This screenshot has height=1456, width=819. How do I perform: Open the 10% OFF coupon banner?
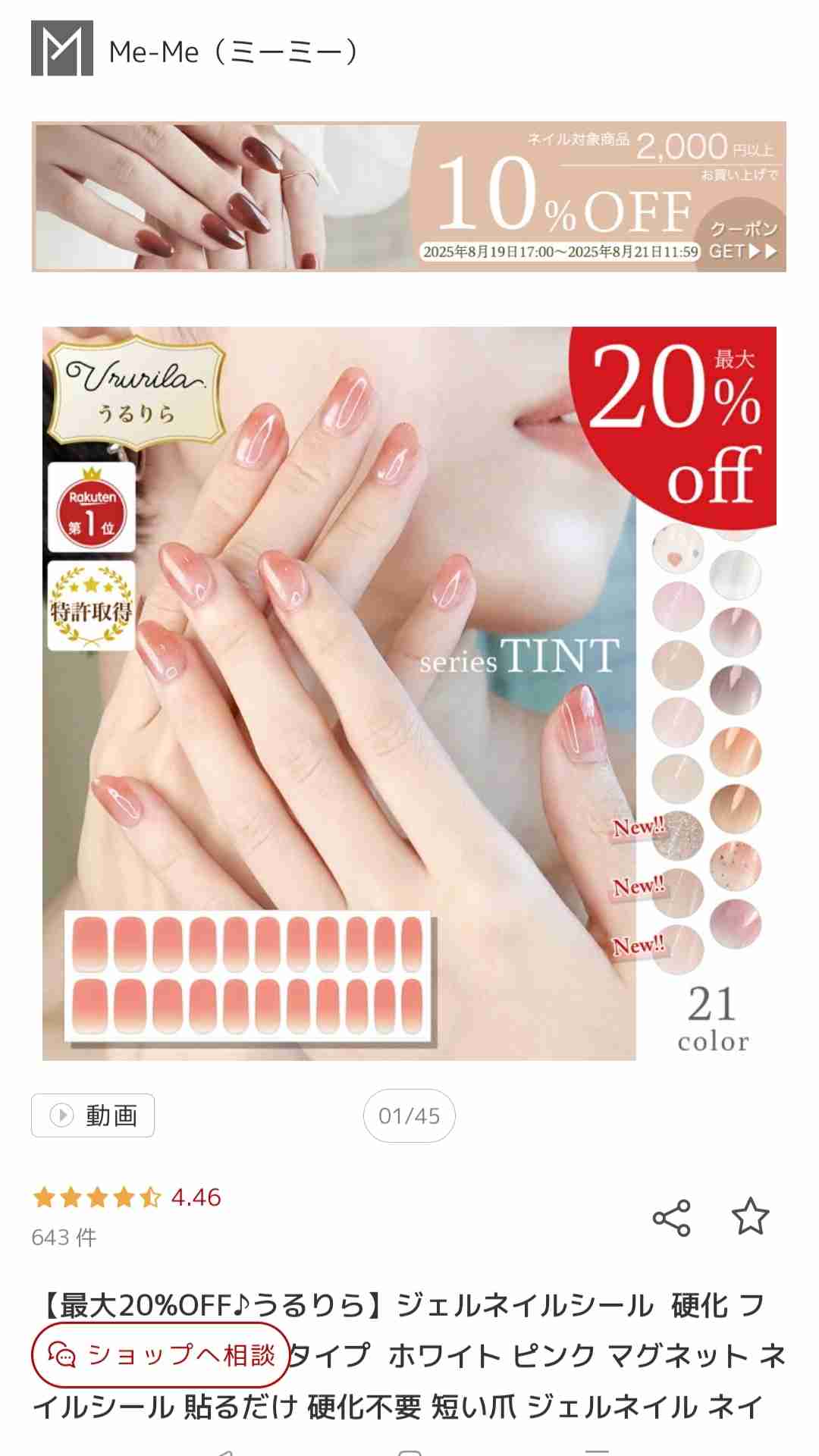tap(409, 196)
